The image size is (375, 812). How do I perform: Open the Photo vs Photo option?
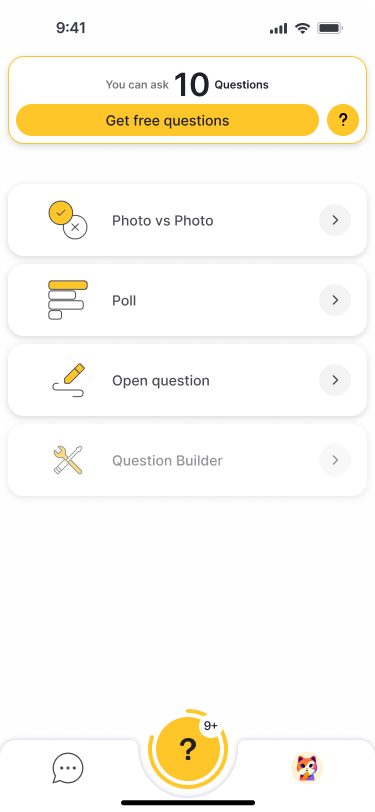[188, 220]
